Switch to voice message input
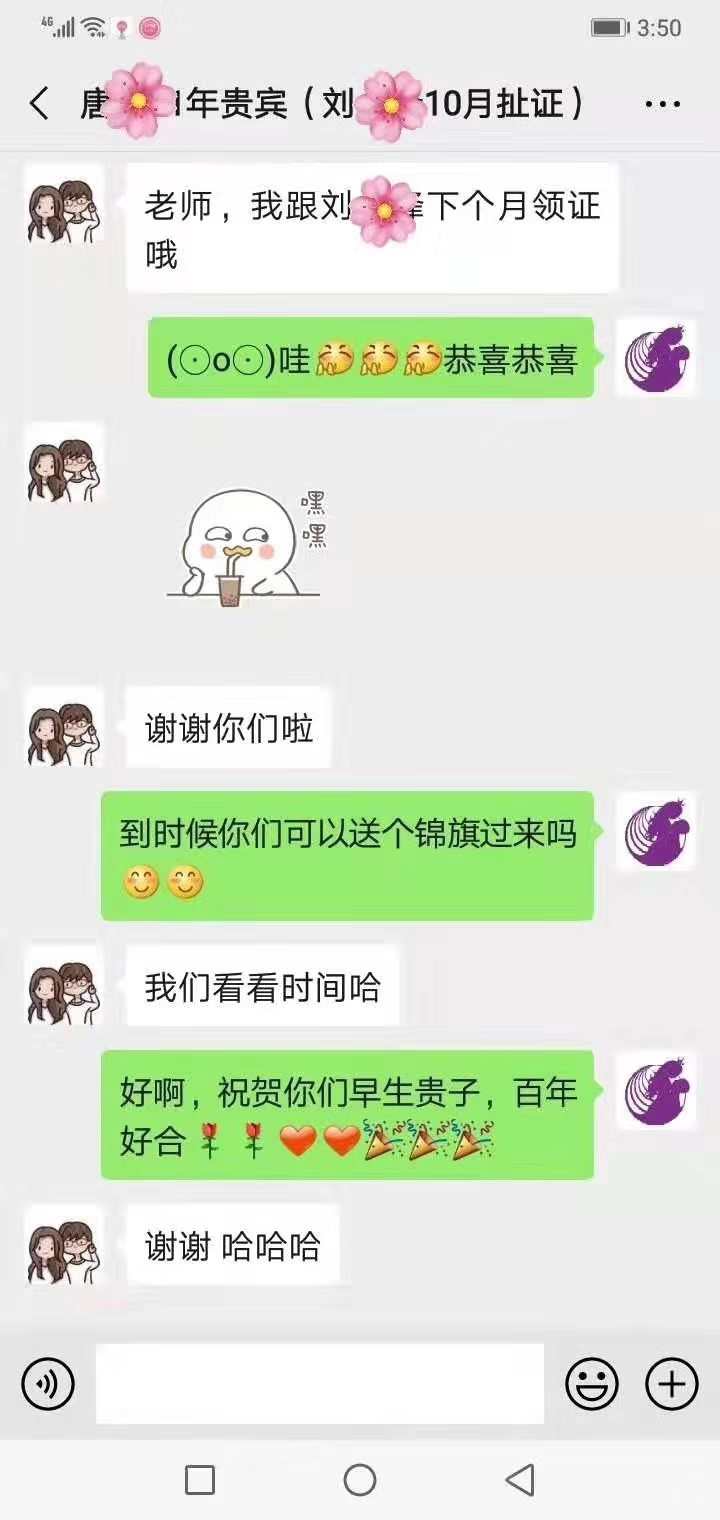720x1520 pixels. point(48,1384)
